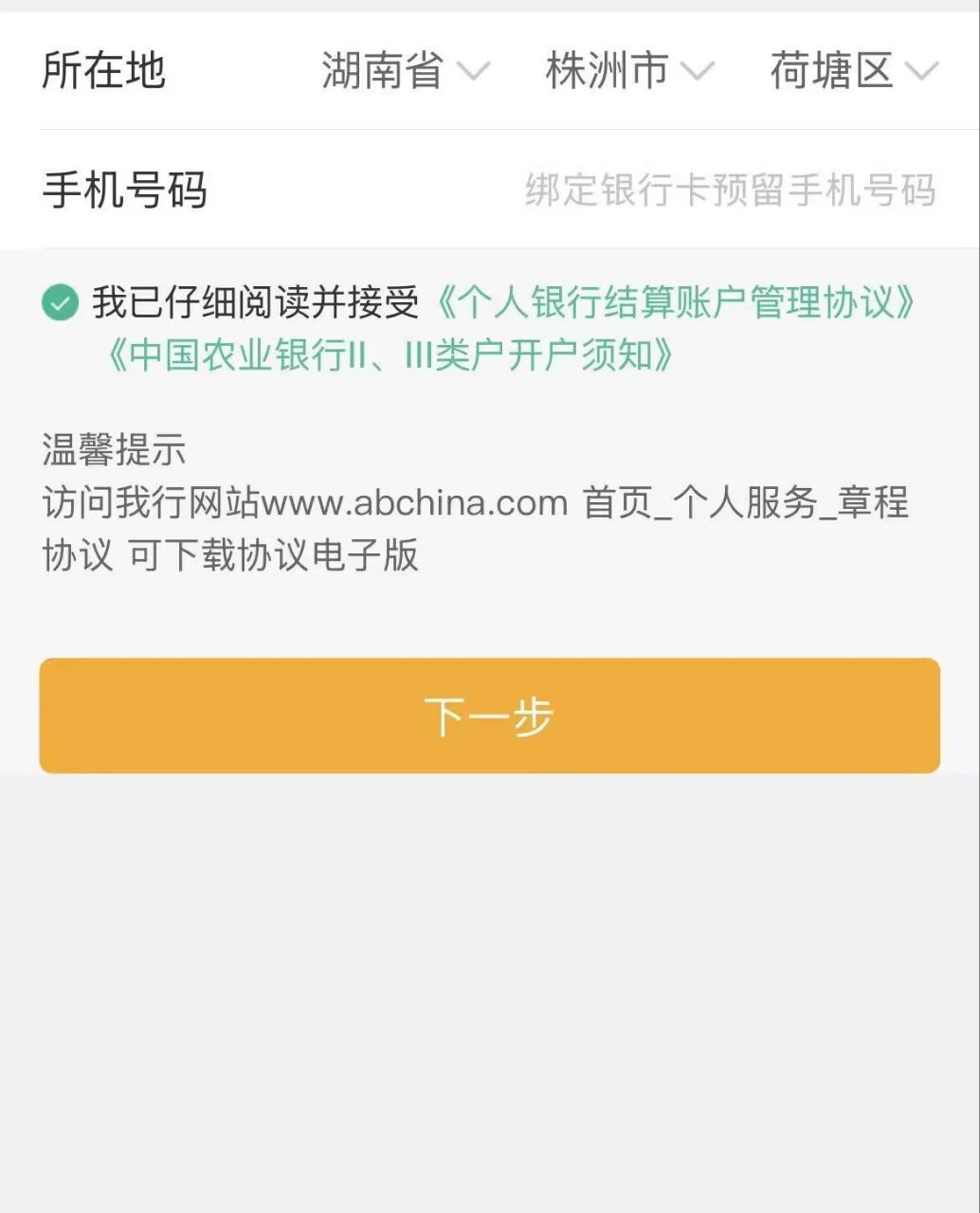980x1213 pixels.
Task: Tap the 手机号码 phone number field
Action: coord(730,190)
